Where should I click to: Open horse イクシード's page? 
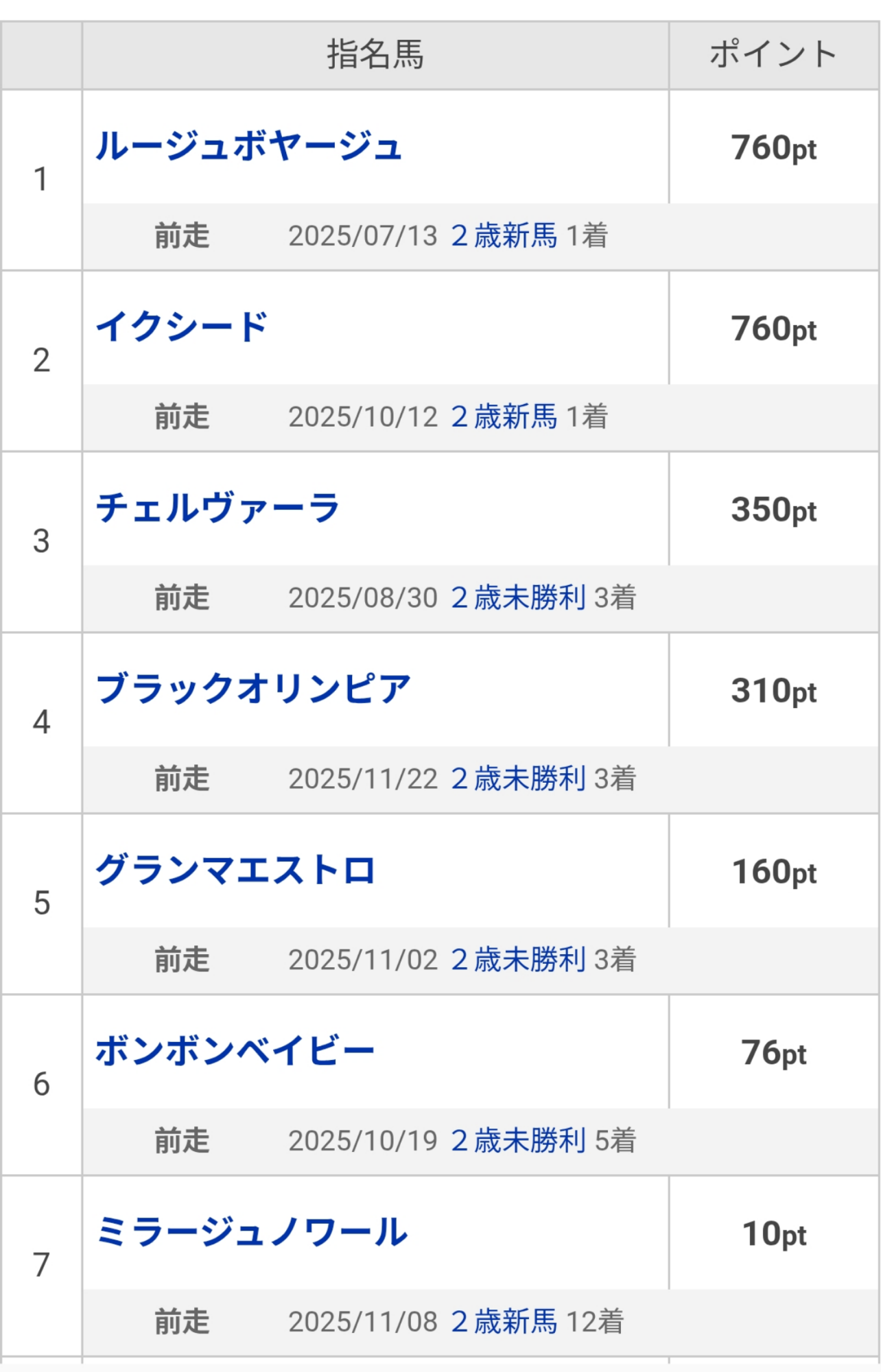182,327
